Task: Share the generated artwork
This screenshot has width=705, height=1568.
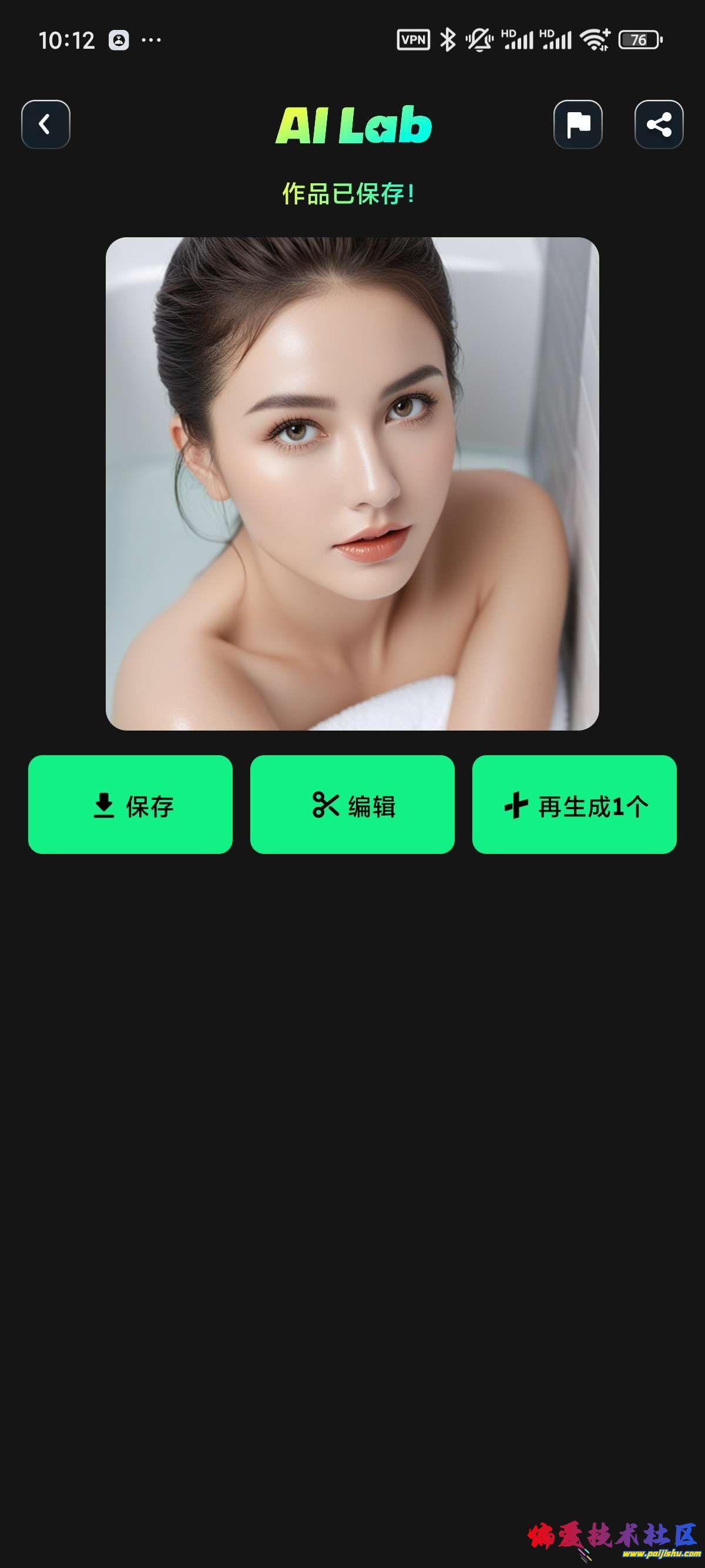Action: (x=659, y=124)
